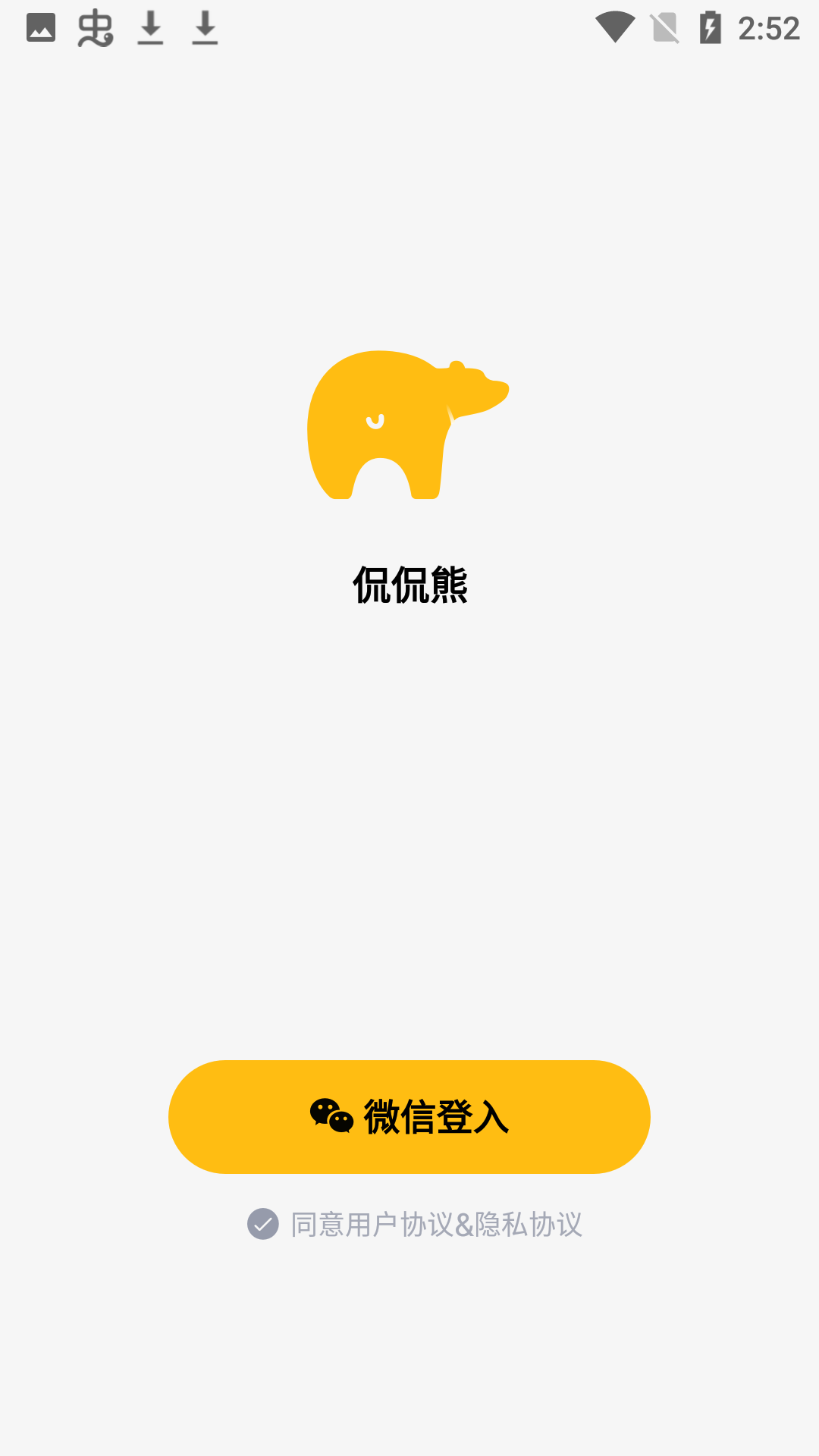Tap the WeChat icon on the login button
This screenshot has width=819, height=1456.
(x=331, y=1116)
